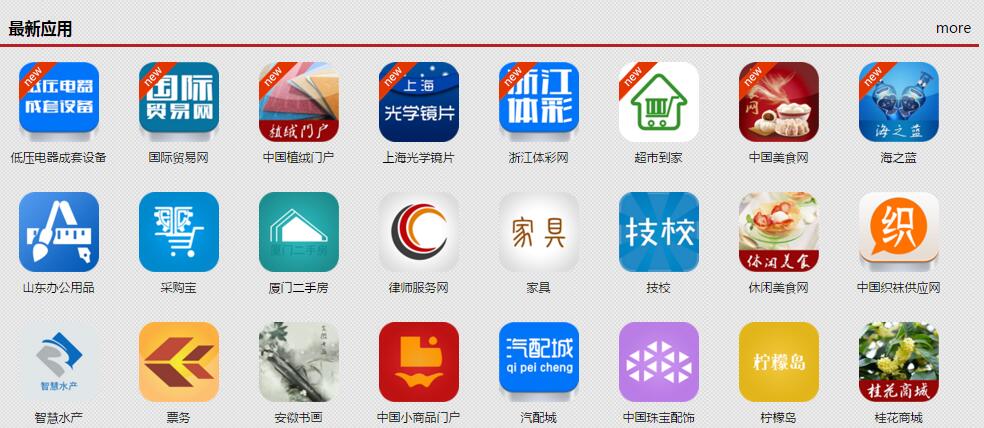The image size is (984, 428).
Task: Open 上海光学镜片 app
Action: pos(419,102)
